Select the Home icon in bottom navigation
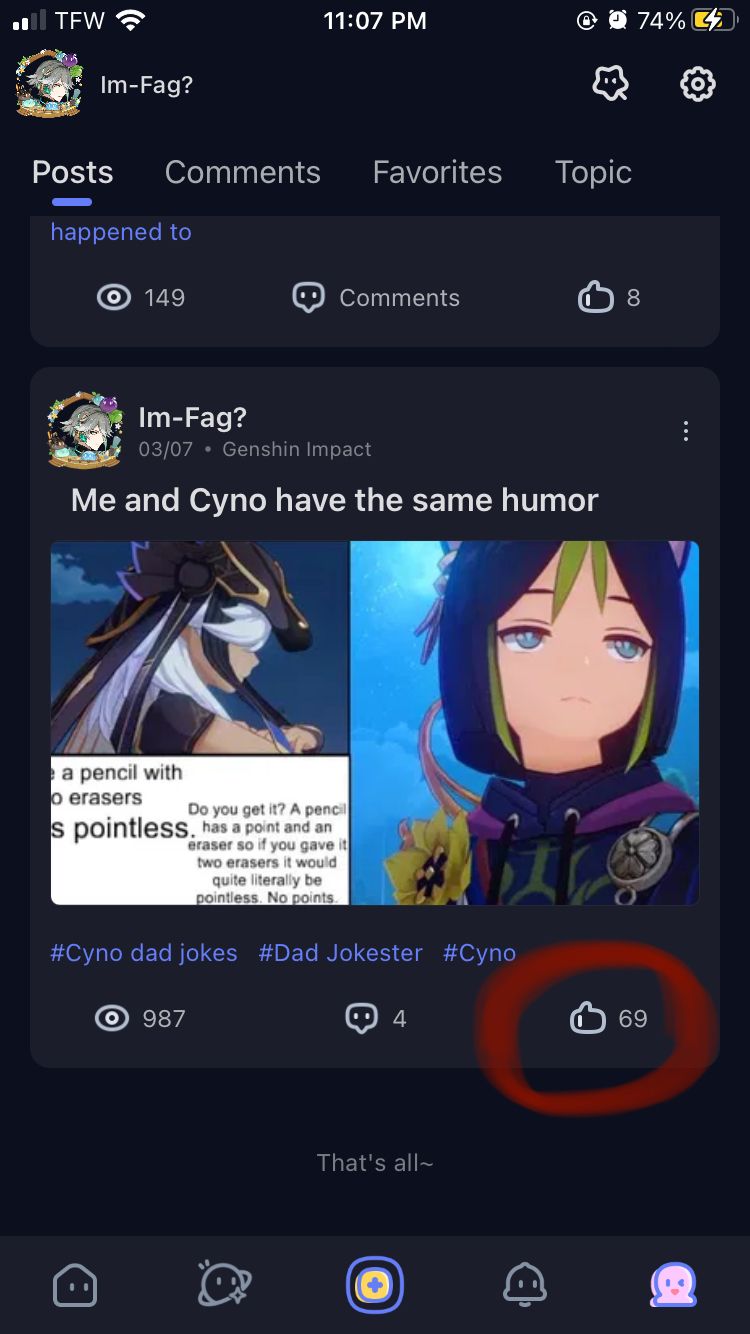Viewport: 750px width, 1334px height. [x=75, y=1286]
